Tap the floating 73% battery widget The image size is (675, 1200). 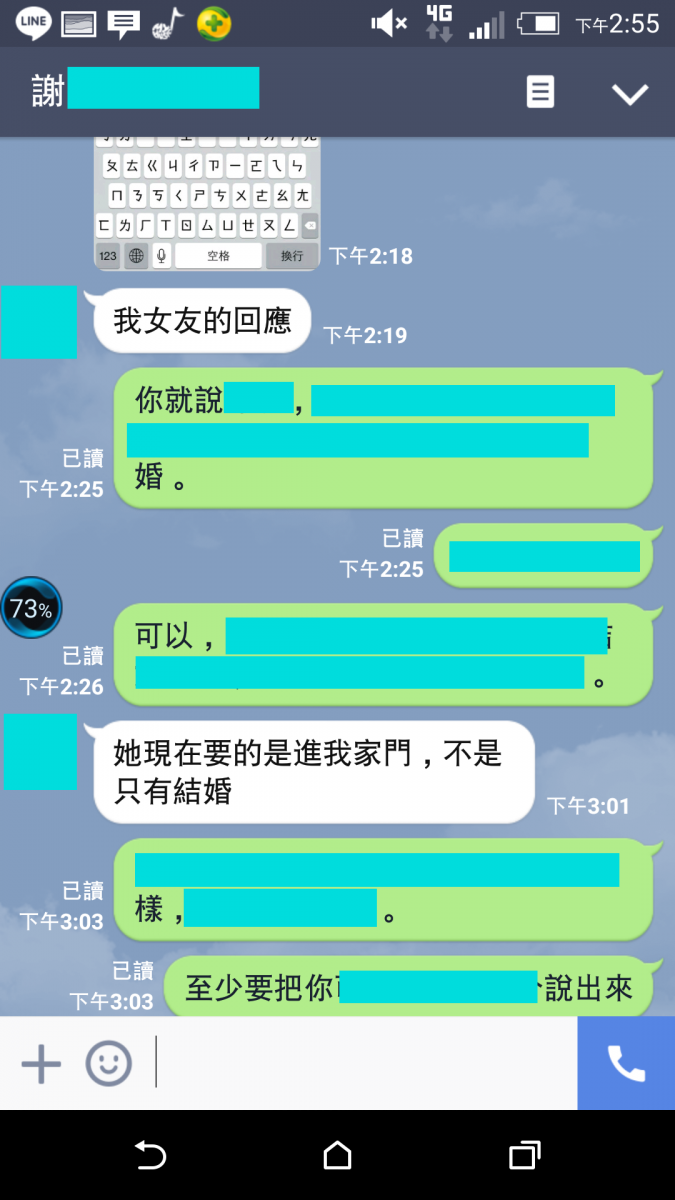31,608
